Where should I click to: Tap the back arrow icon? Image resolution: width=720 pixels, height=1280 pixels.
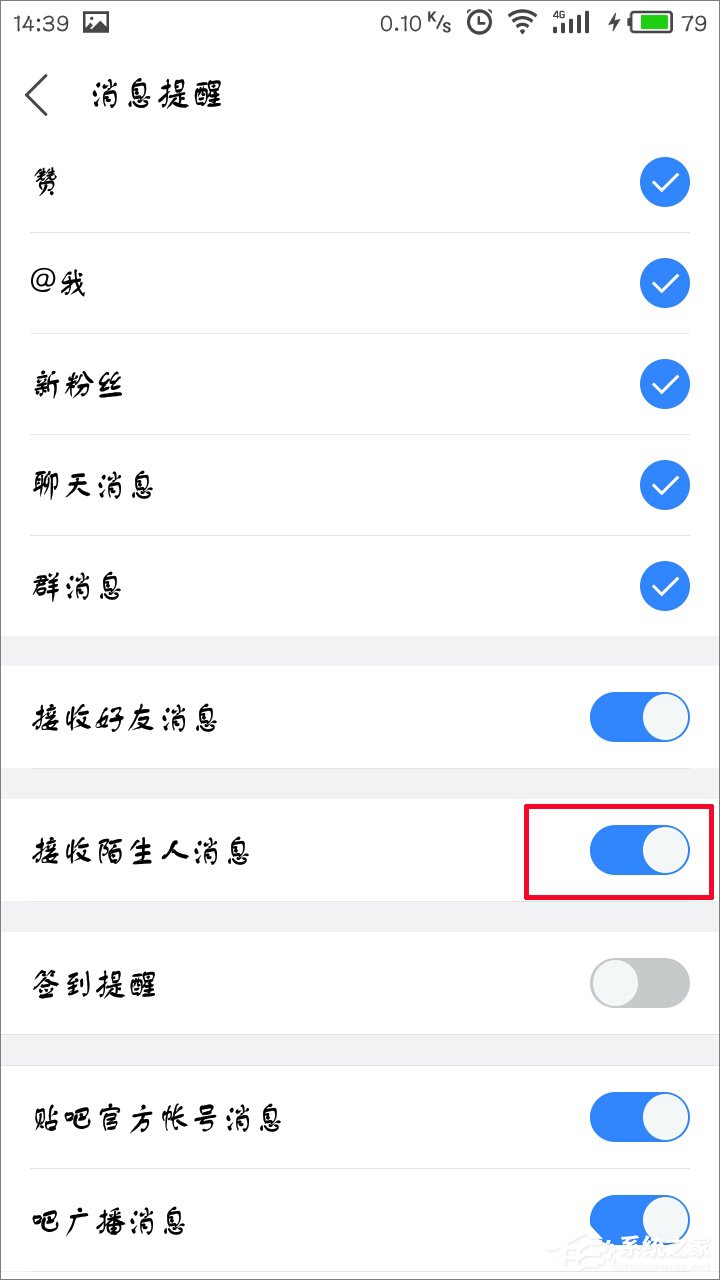pos(36,95)
